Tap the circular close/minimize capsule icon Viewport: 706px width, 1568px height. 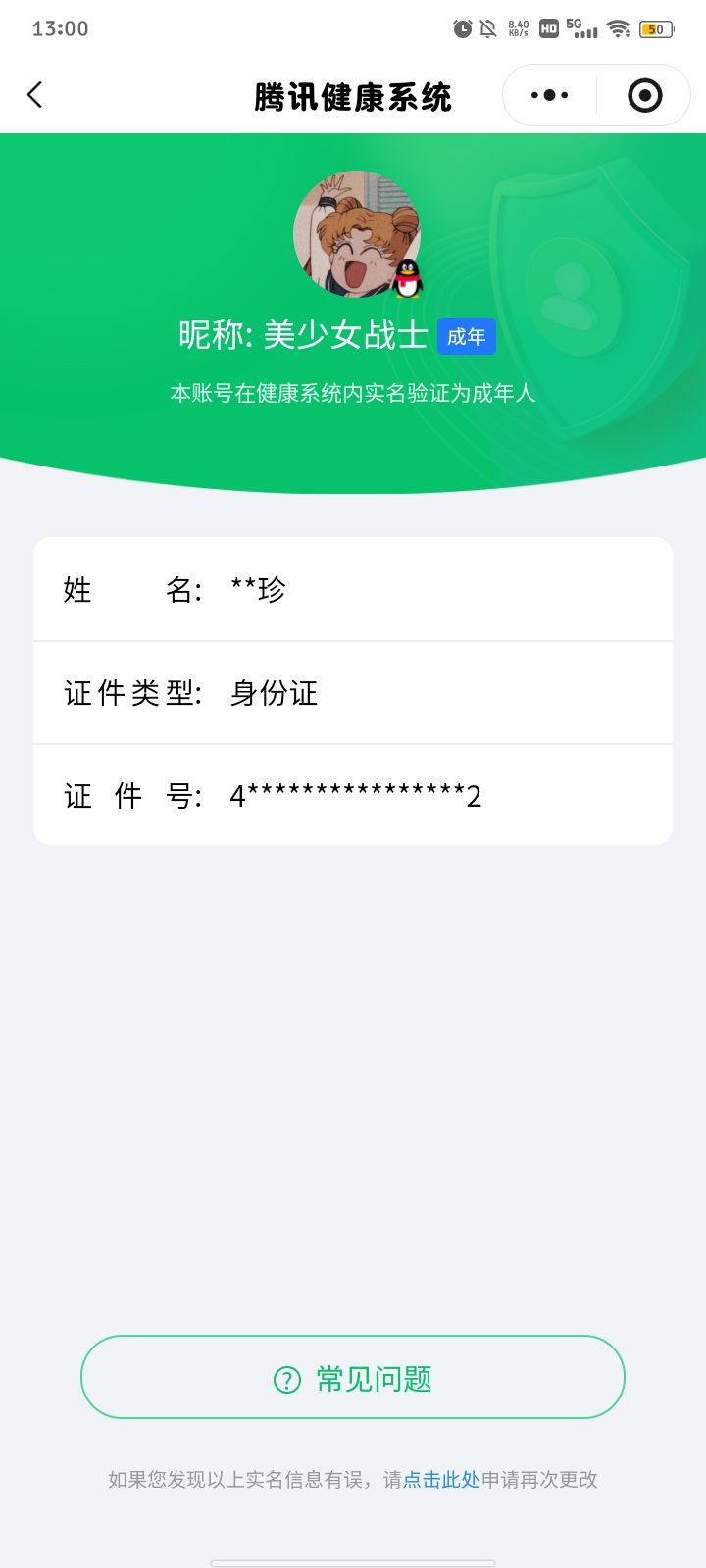(x=644, y=94)
